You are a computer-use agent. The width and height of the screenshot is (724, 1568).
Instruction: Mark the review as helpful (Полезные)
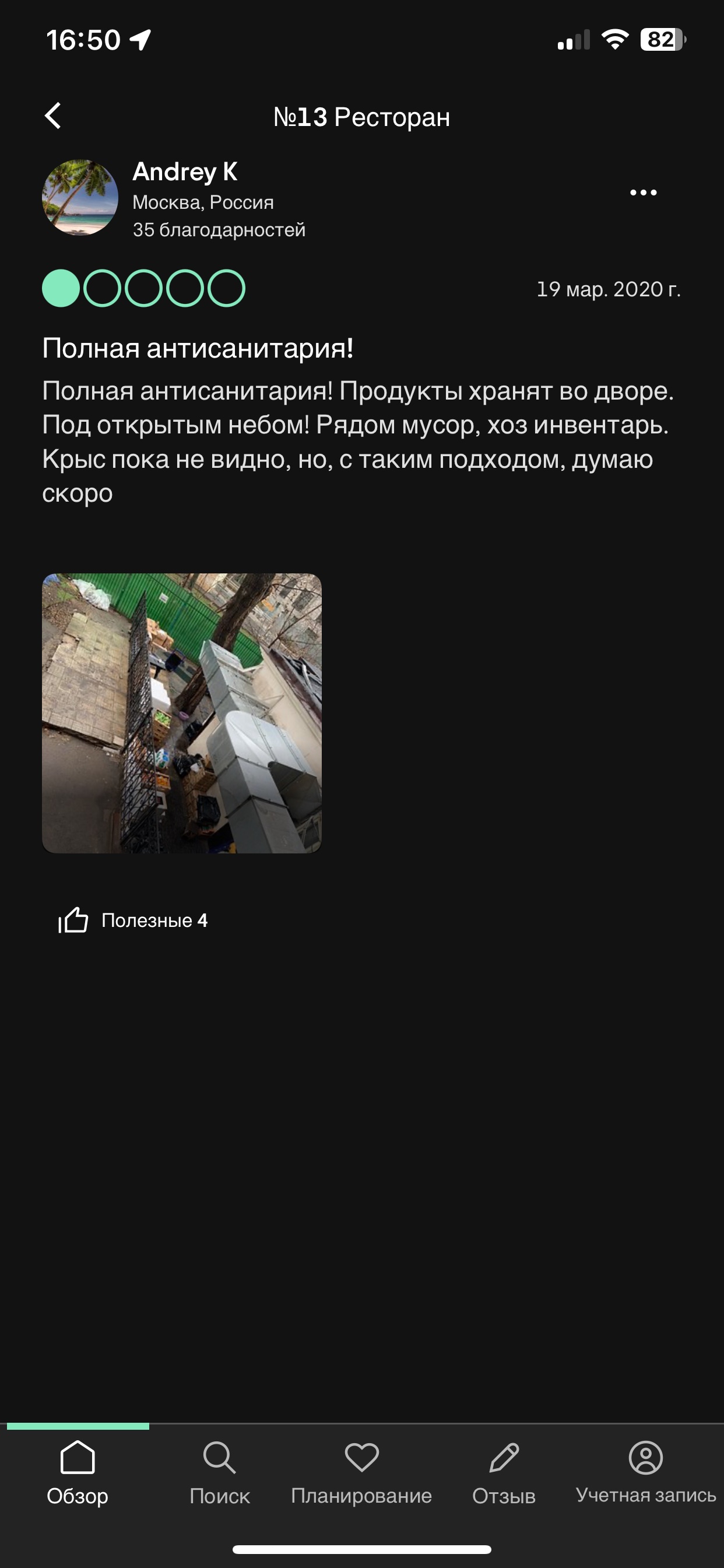(x=133, y=920)
